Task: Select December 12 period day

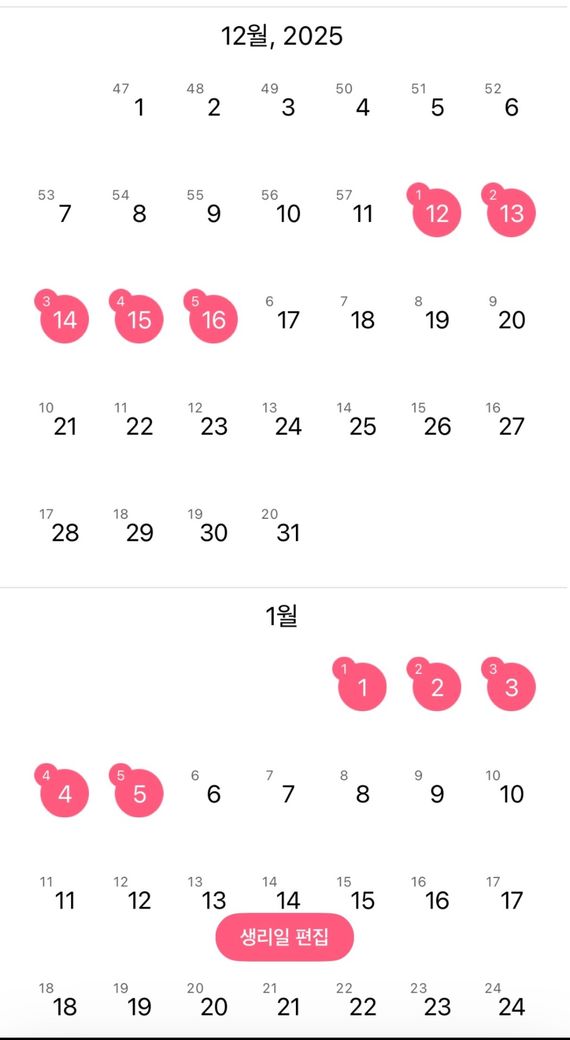Action: [x=436, y=212]
